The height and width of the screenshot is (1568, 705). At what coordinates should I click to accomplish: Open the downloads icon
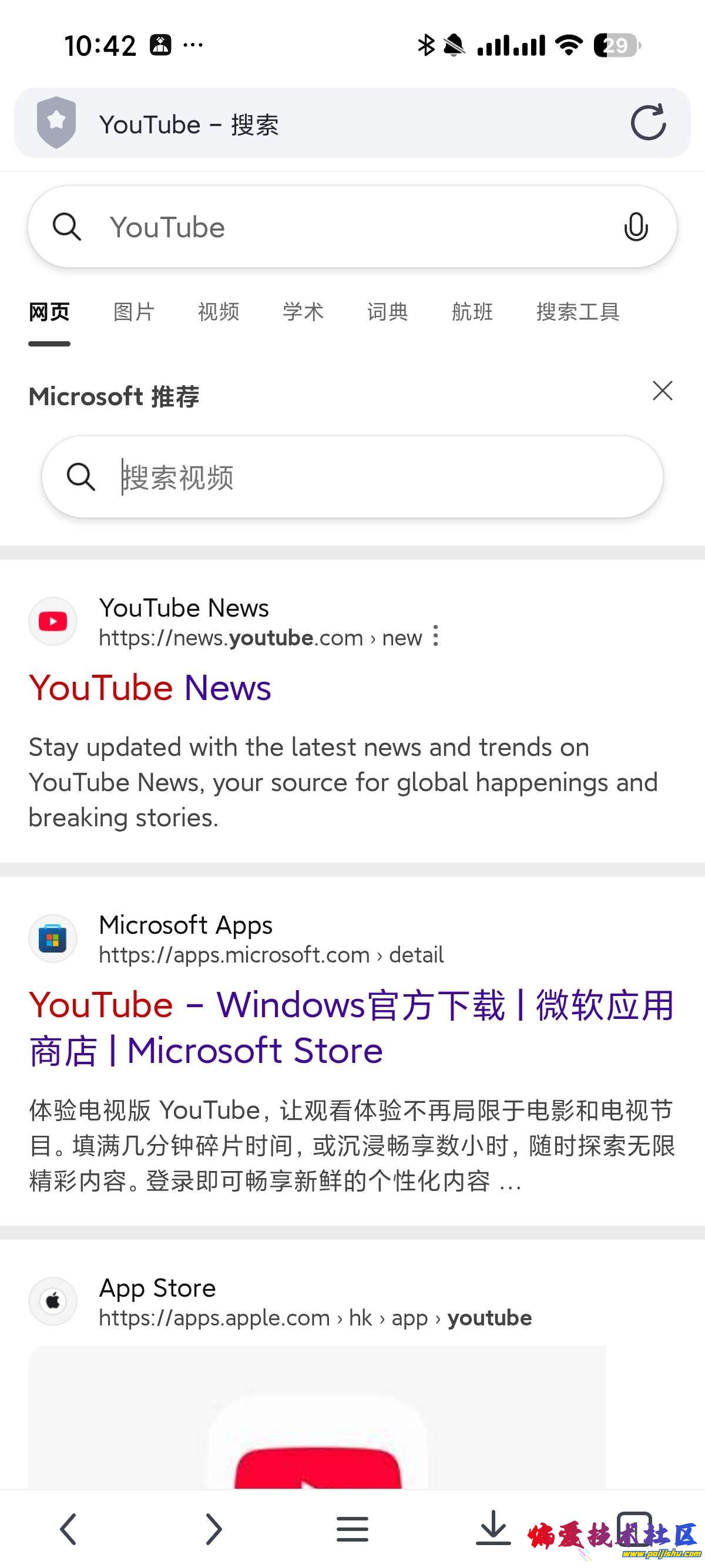coord(492,1527)
